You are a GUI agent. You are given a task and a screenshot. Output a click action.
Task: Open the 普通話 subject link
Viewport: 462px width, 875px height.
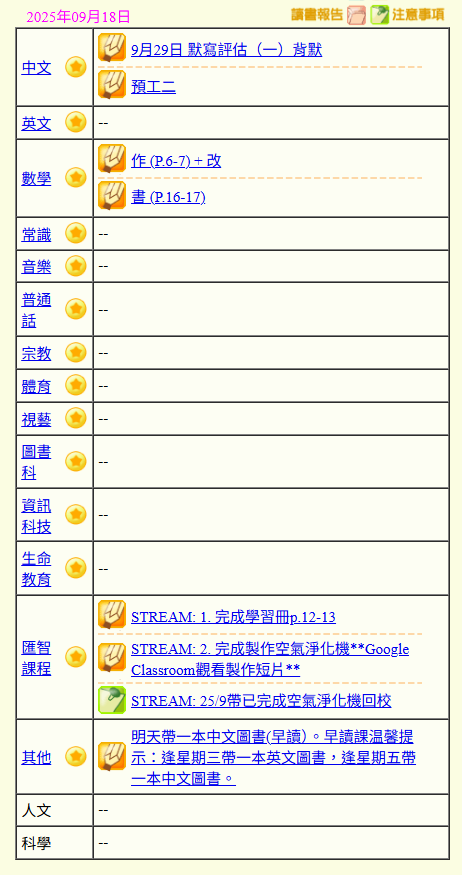coord(36,310)
